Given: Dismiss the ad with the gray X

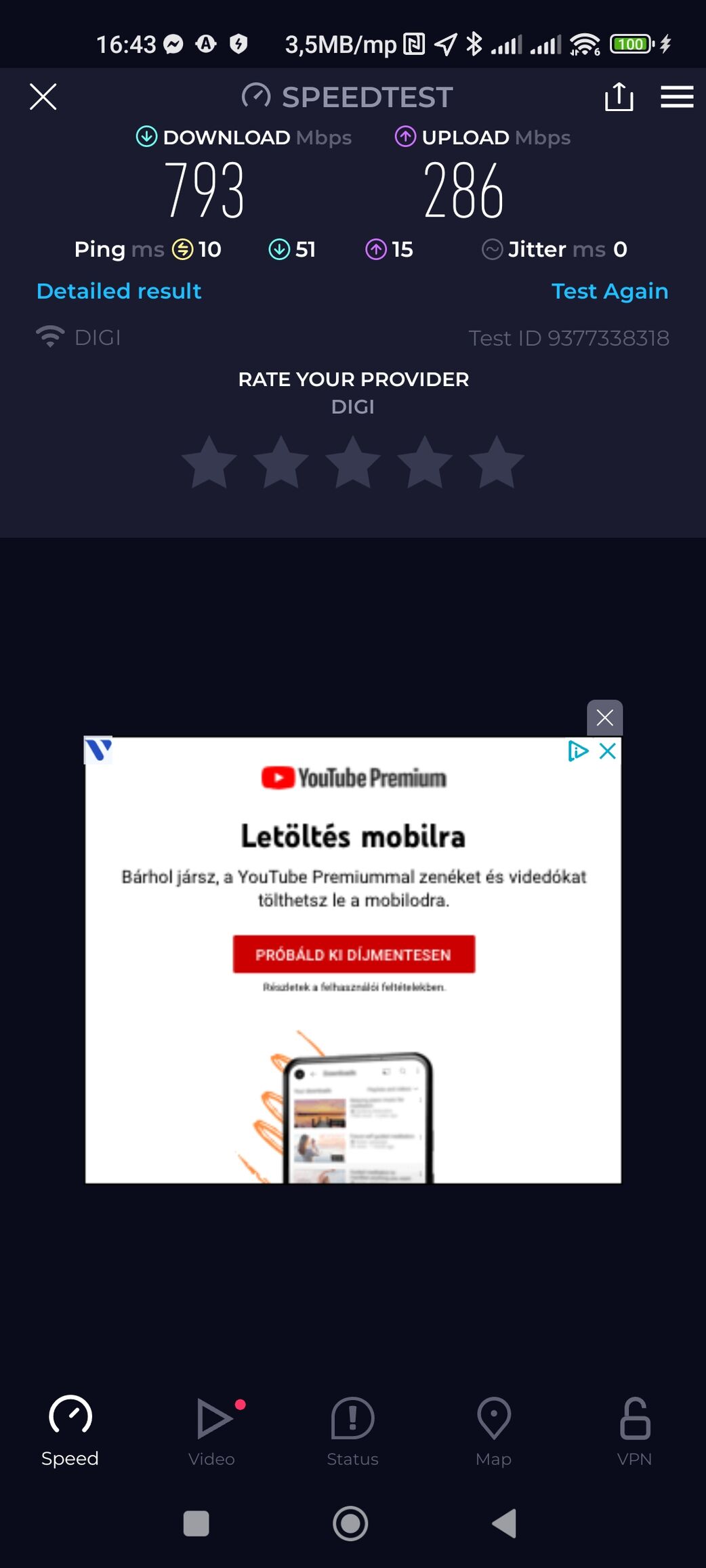Looking at the screenshot, I should tap(604, 717).
